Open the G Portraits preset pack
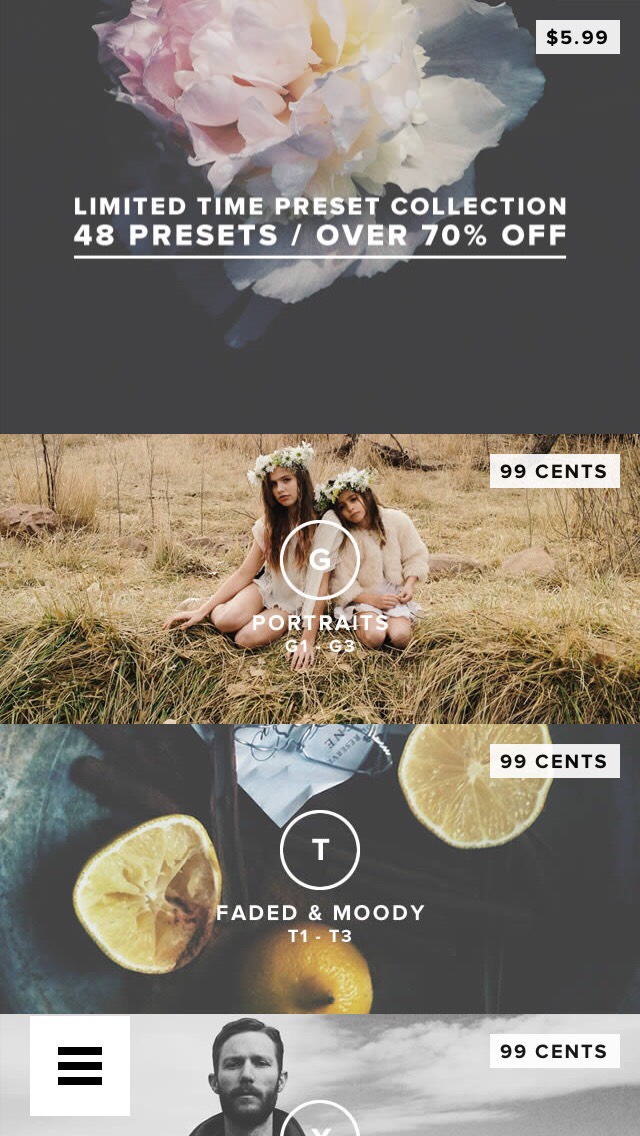The image size is (640, 1136). point(320,579)
